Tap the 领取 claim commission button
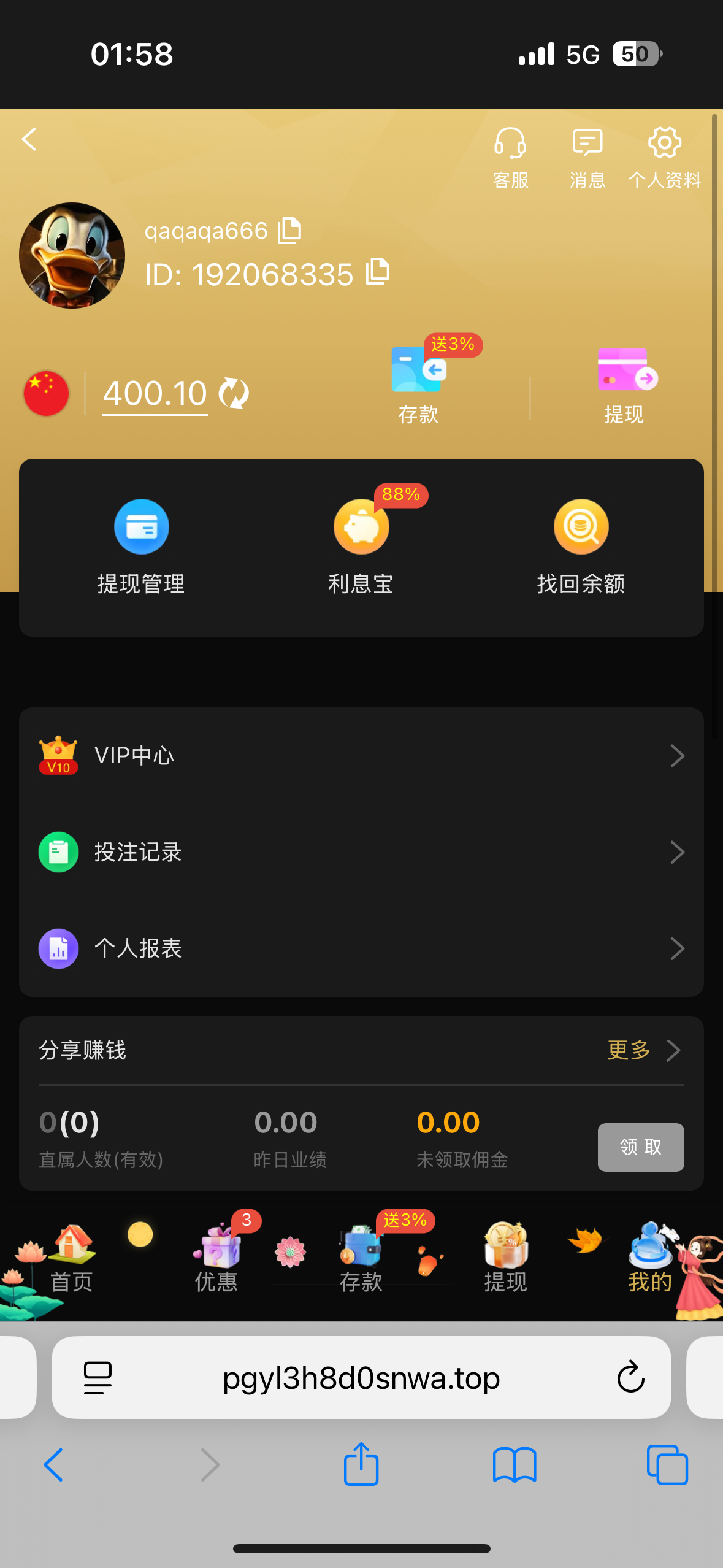Viewport: 723px width, 1568px height. [641, 1147]
